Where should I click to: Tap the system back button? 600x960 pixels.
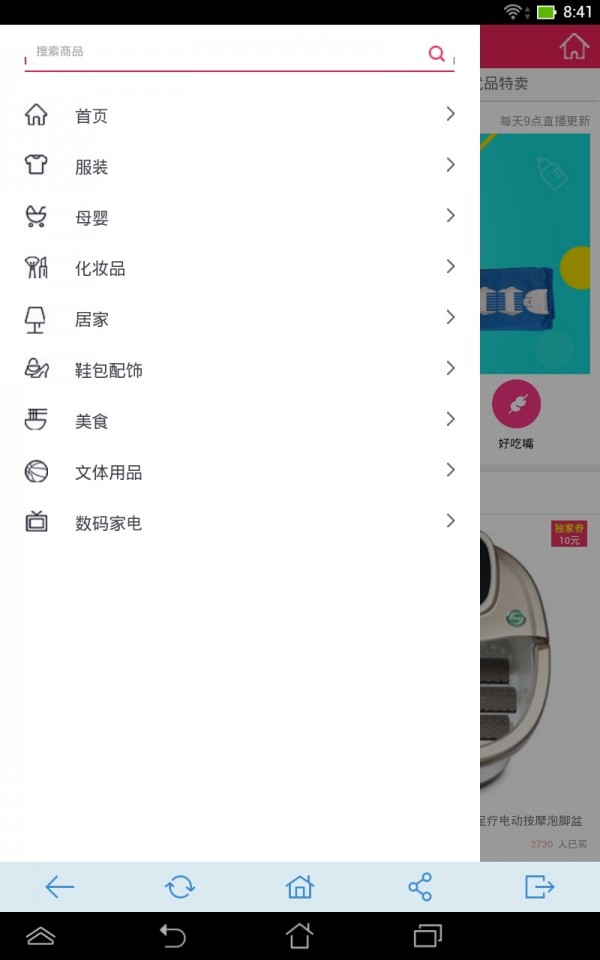point(173,936)
